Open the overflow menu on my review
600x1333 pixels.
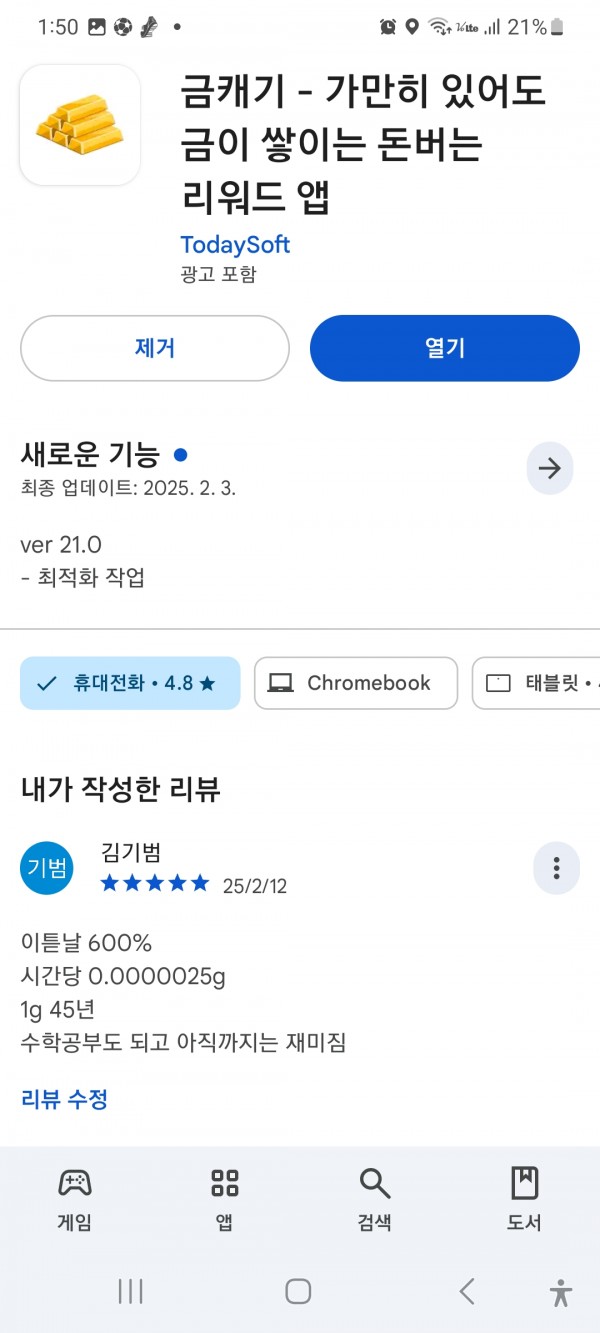(x=556, y=868)
